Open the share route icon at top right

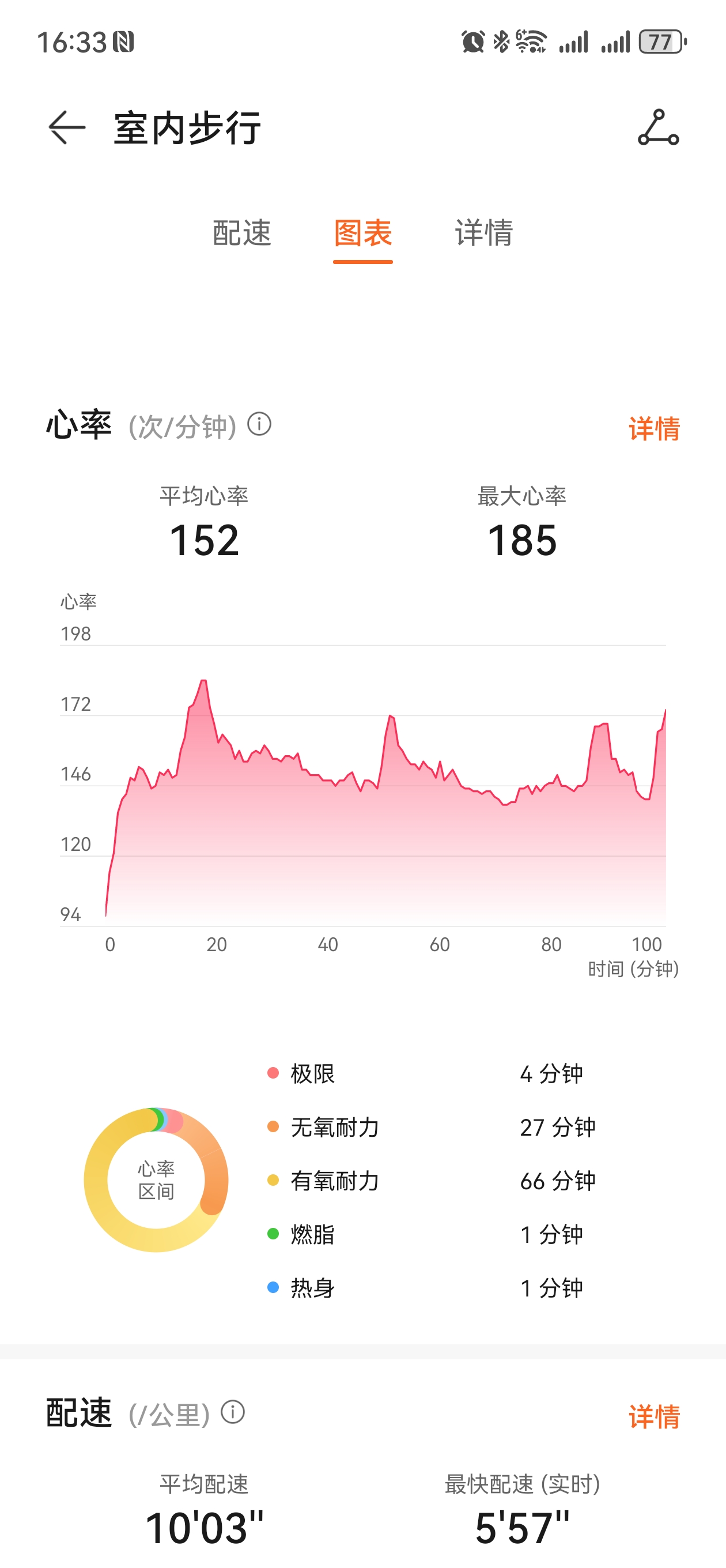(658, 127)
